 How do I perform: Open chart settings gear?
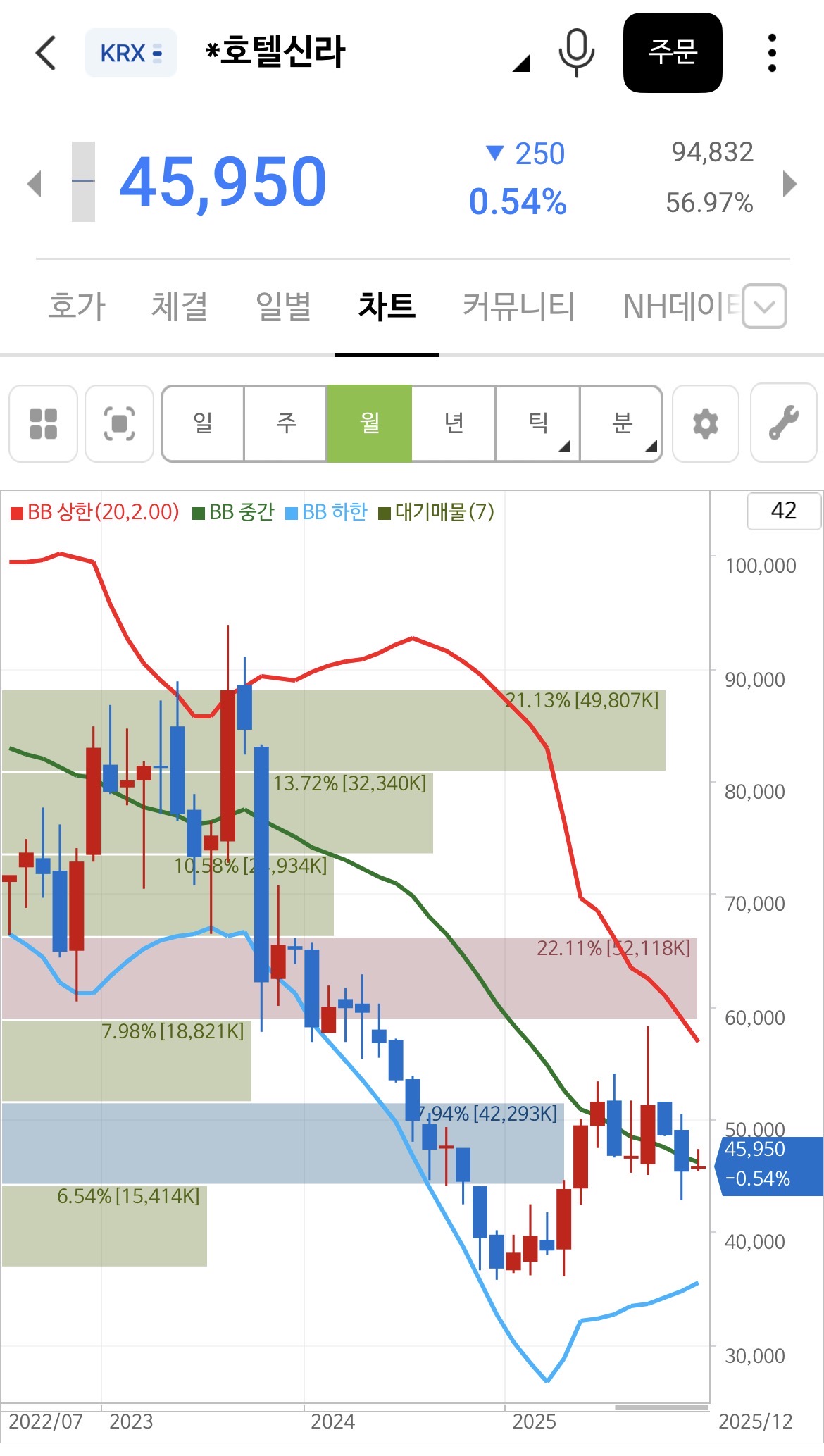point(705,423)
